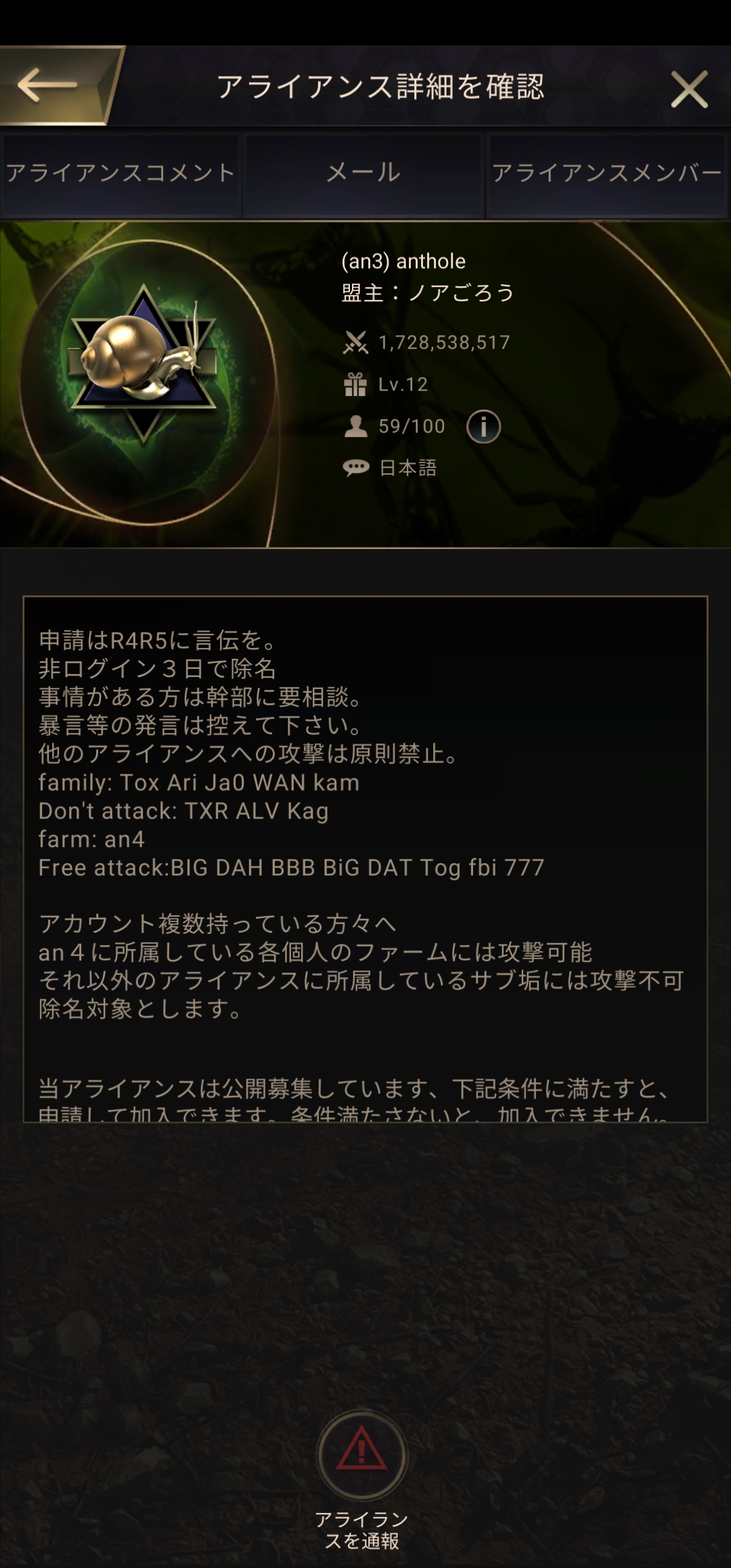View アライアンスメンバー list
This screenshot has height=1568, width=731.
[x=606, y=174]
